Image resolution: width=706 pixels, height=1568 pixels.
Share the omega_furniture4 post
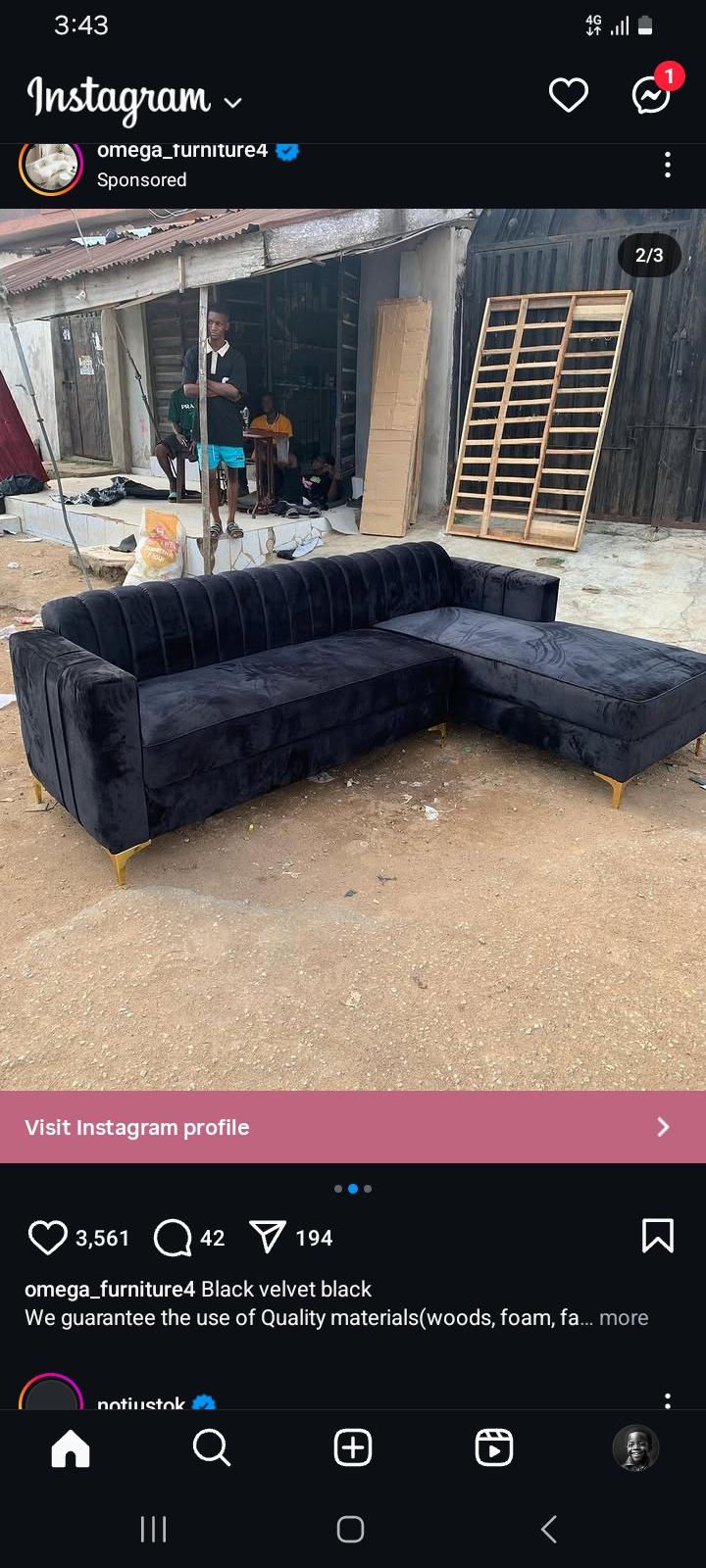(268, 1238)
